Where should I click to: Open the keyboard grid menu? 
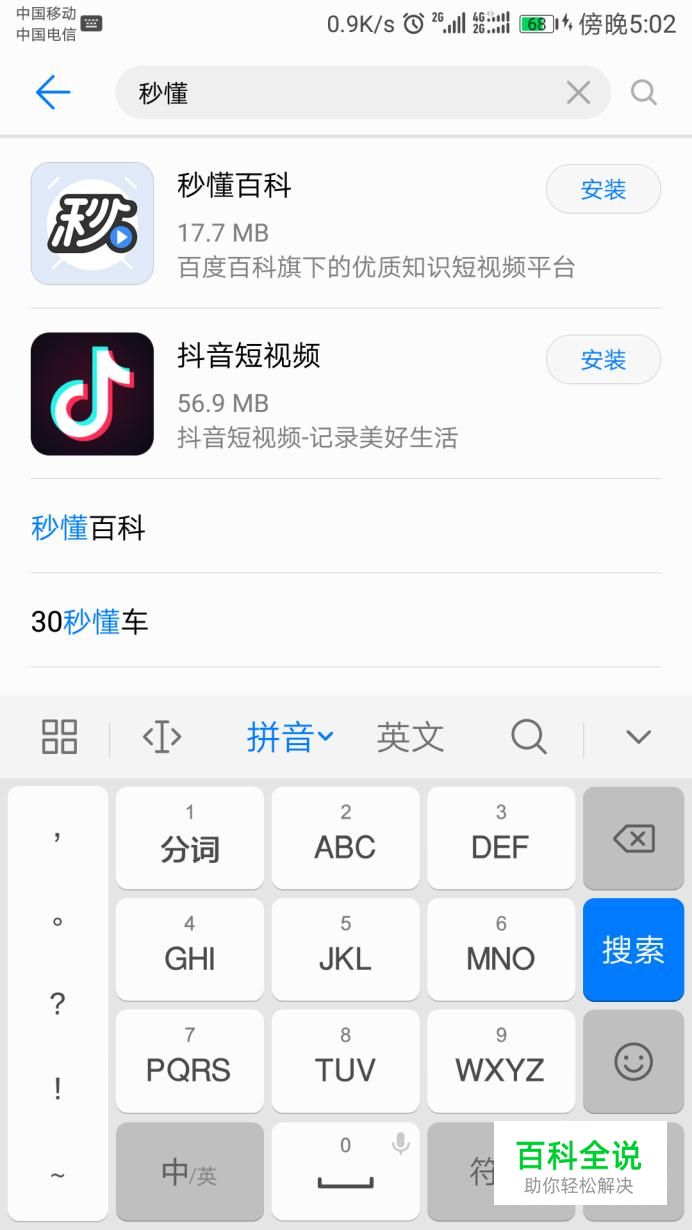(x=59, y=738)
